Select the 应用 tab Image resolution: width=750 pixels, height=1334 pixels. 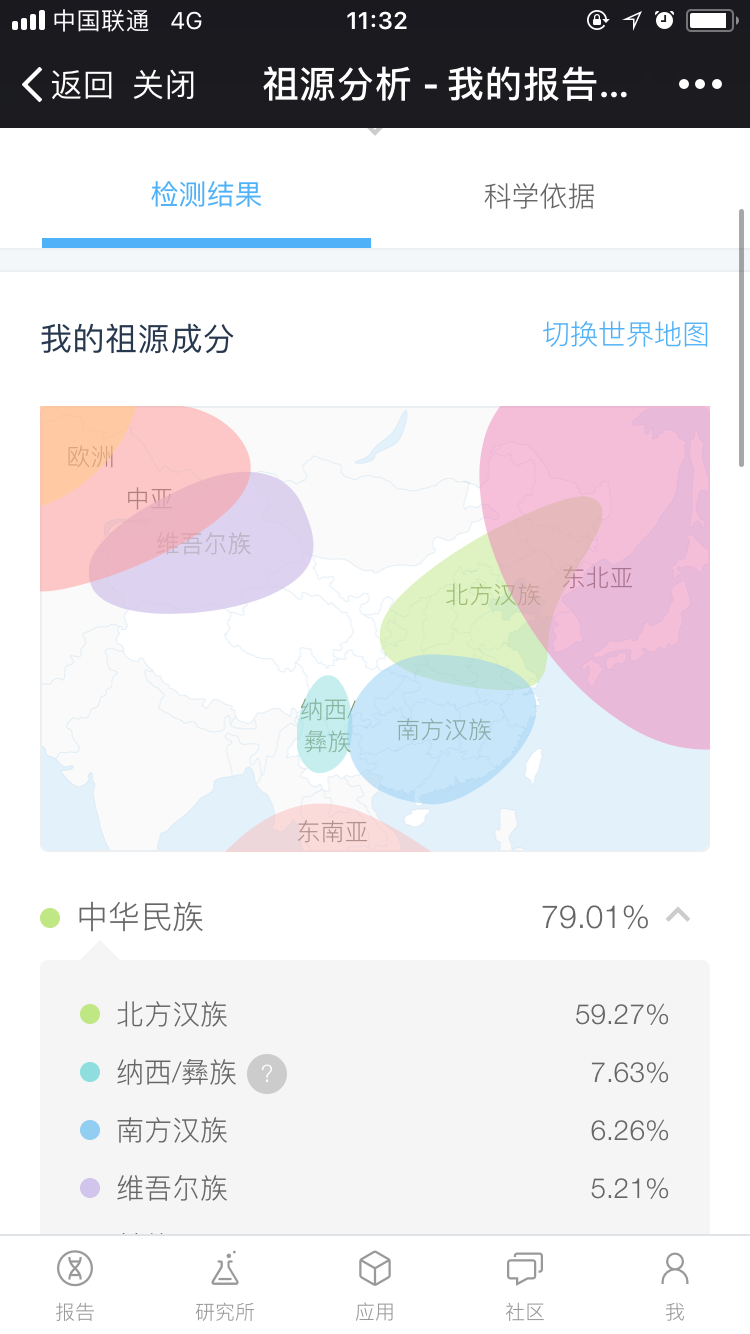(x=375, y=1284)
